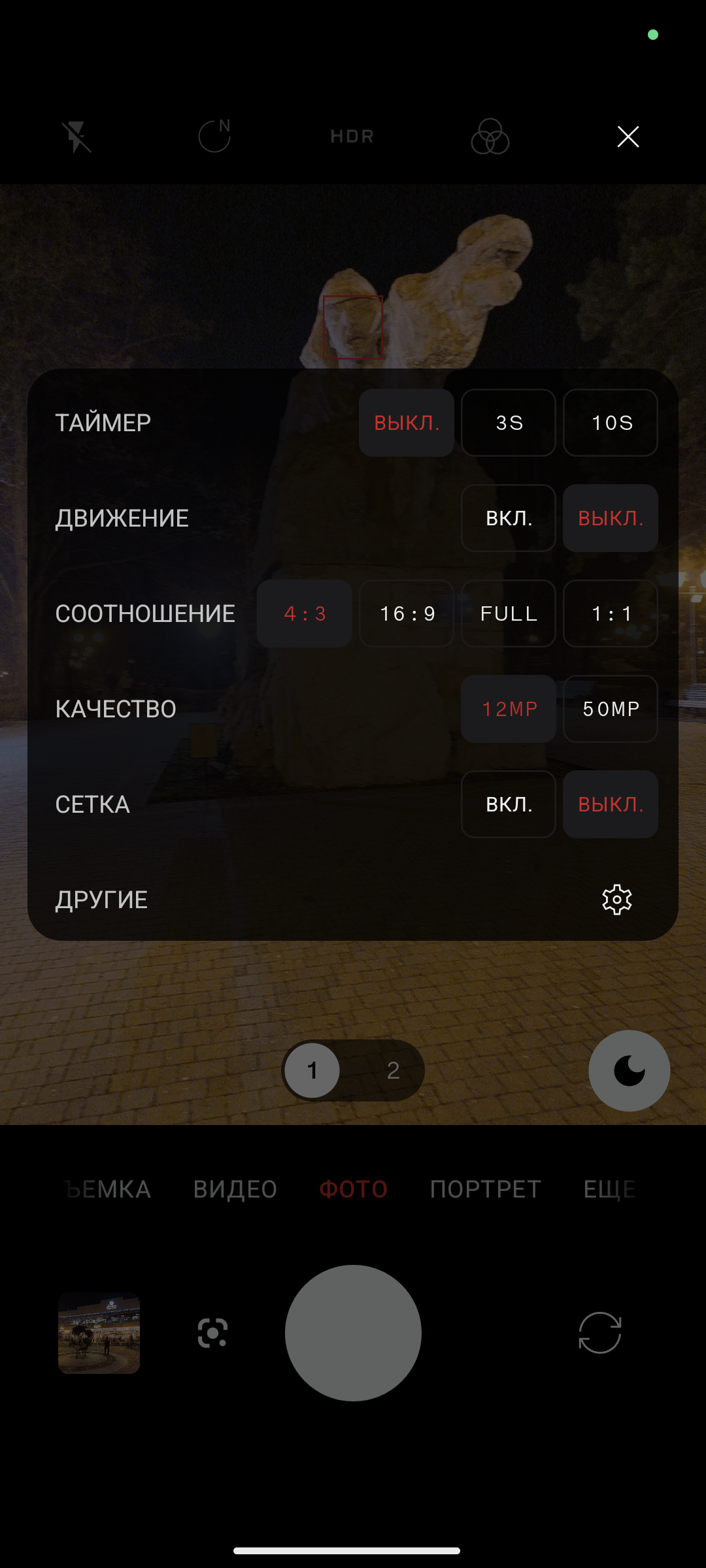Switch to the Портрет mode
The image size is (706, 1568).
pyautogui.click(x=485, y=1189)
